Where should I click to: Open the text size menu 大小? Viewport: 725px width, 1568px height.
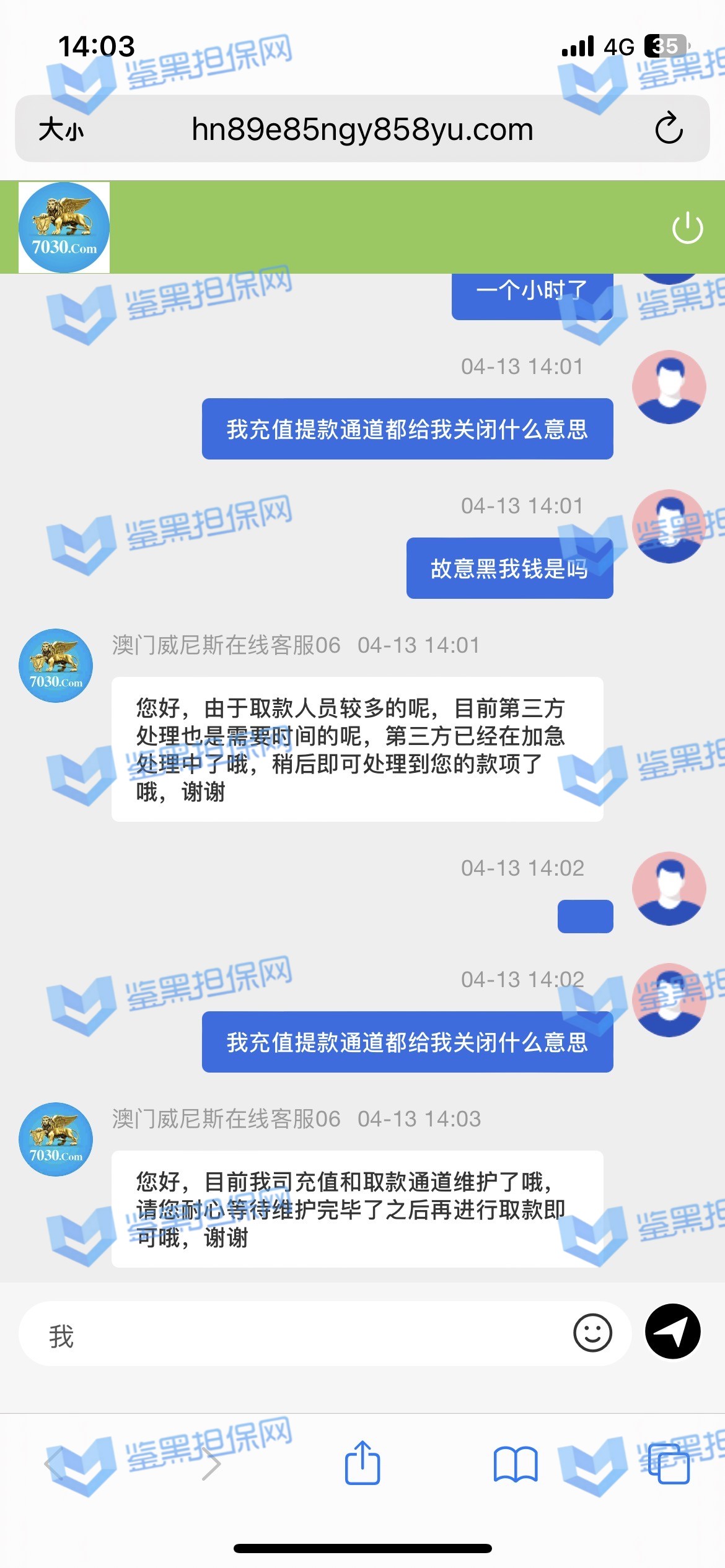(x=61, y=130)
